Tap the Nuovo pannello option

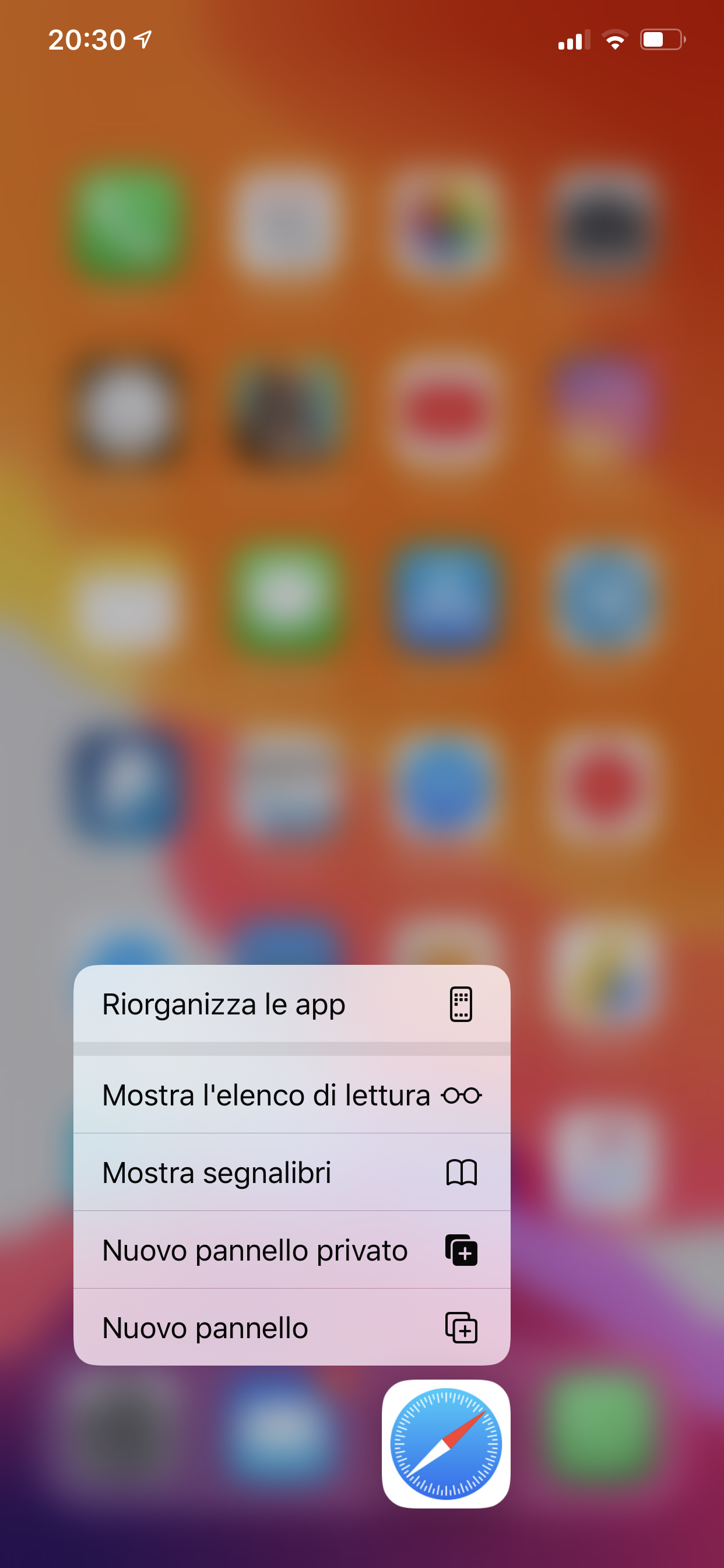(291, 1328)
